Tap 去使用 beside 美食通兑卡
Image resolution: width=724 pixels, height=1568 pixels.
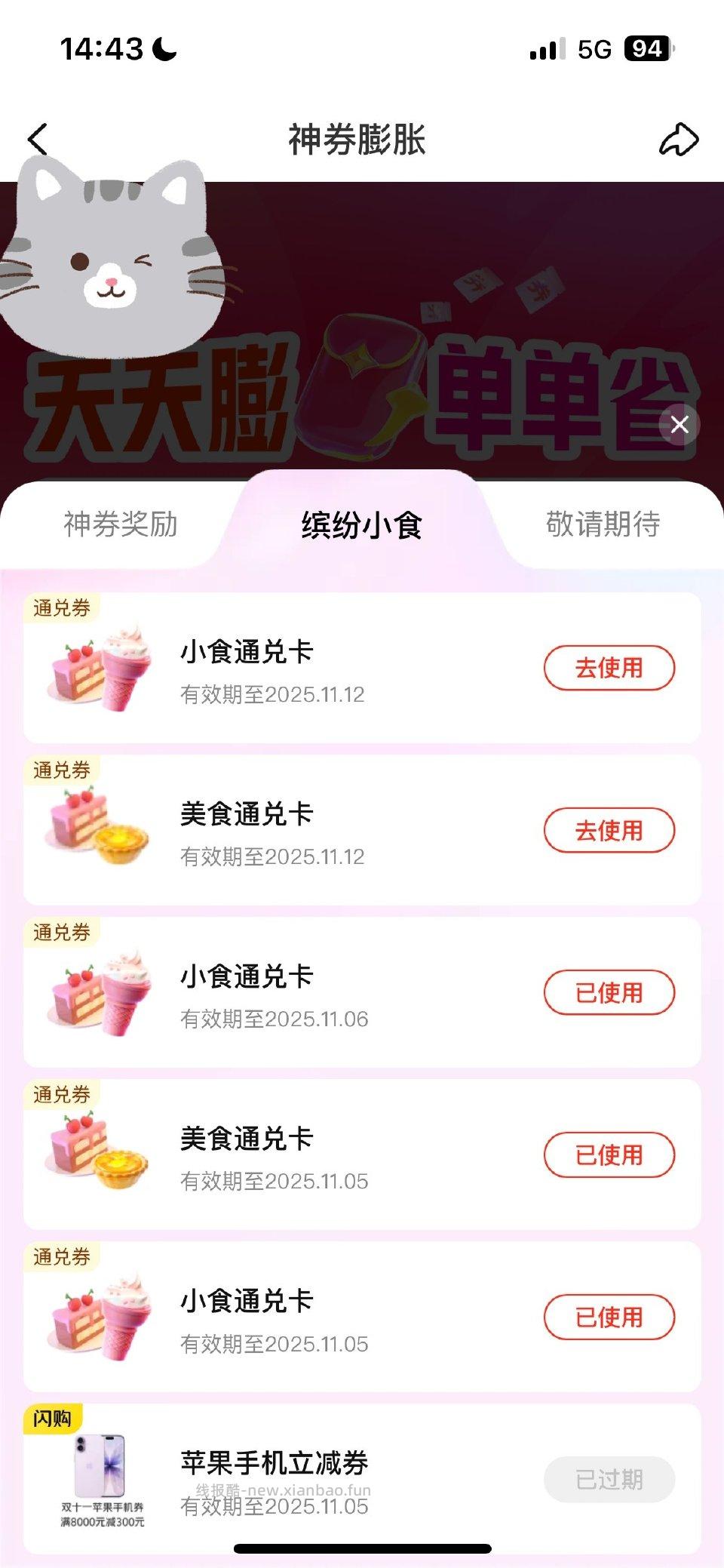coord(609,829)
